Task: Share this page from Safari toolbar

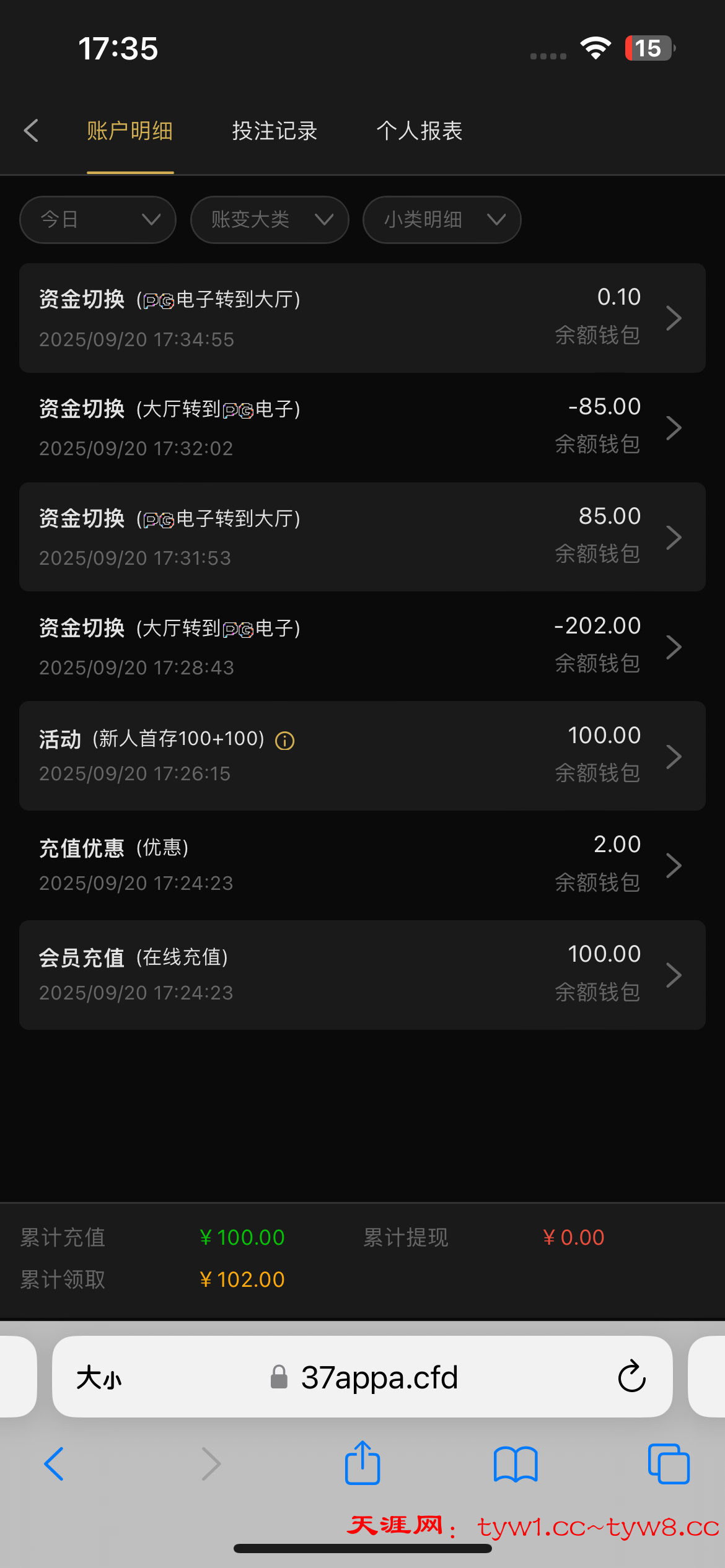Action: [362, 1463]
